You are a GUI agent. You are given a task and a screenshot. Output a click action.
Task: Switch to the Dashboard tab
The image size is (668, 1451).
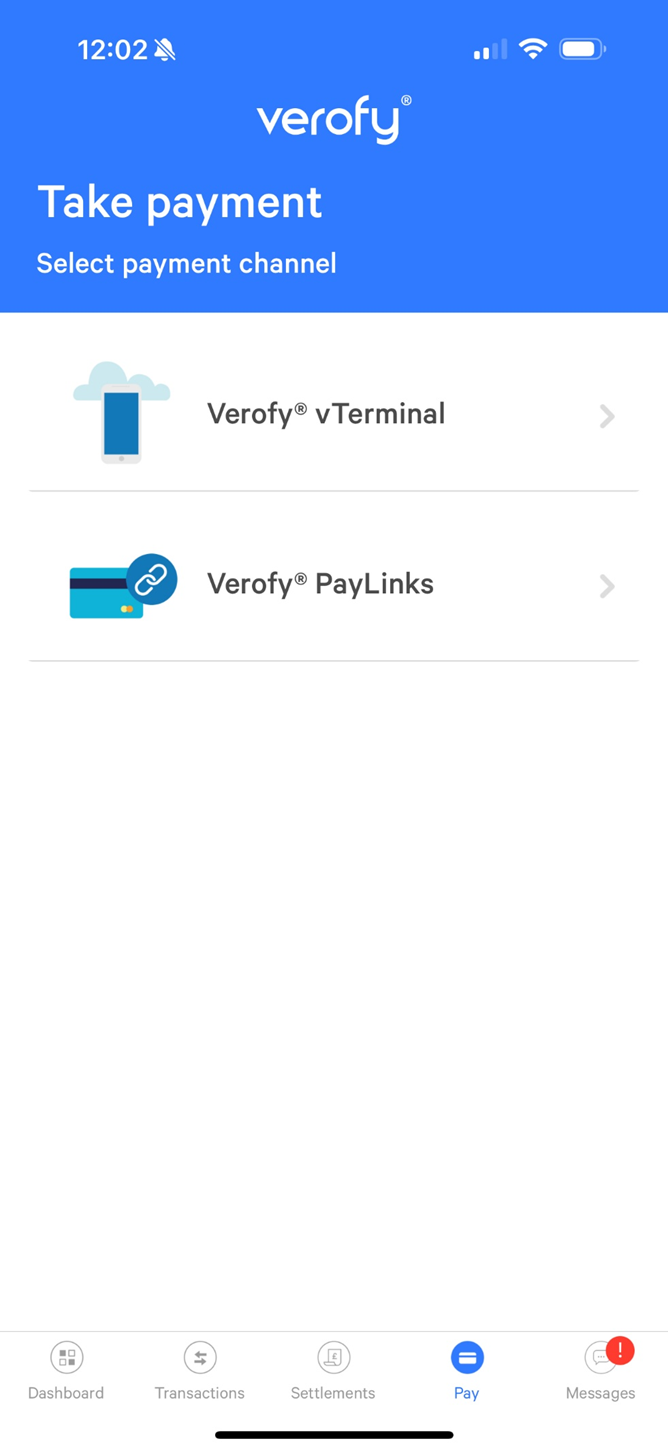coord(66,1371)
